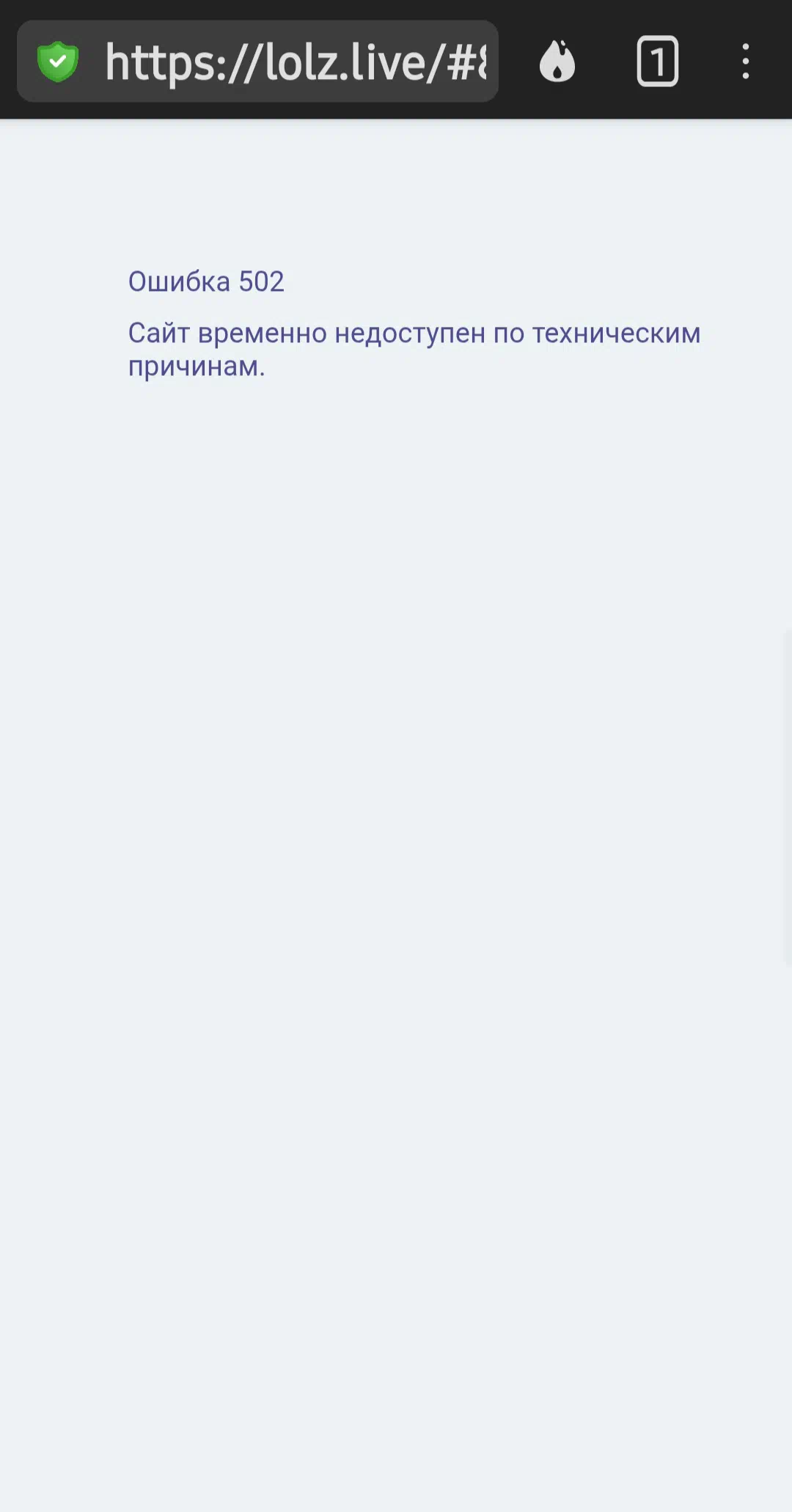Image resolution: width=792 pixels, height=1512 pixels.
Task: Open the green shield site security info
Action: tap(58, 62)
